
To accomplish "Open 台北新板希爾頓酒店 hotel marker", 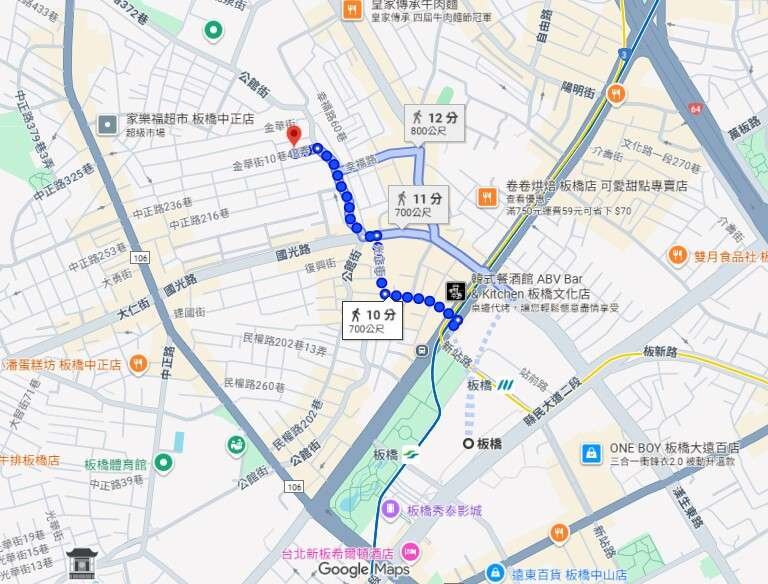I will [410, 552].
